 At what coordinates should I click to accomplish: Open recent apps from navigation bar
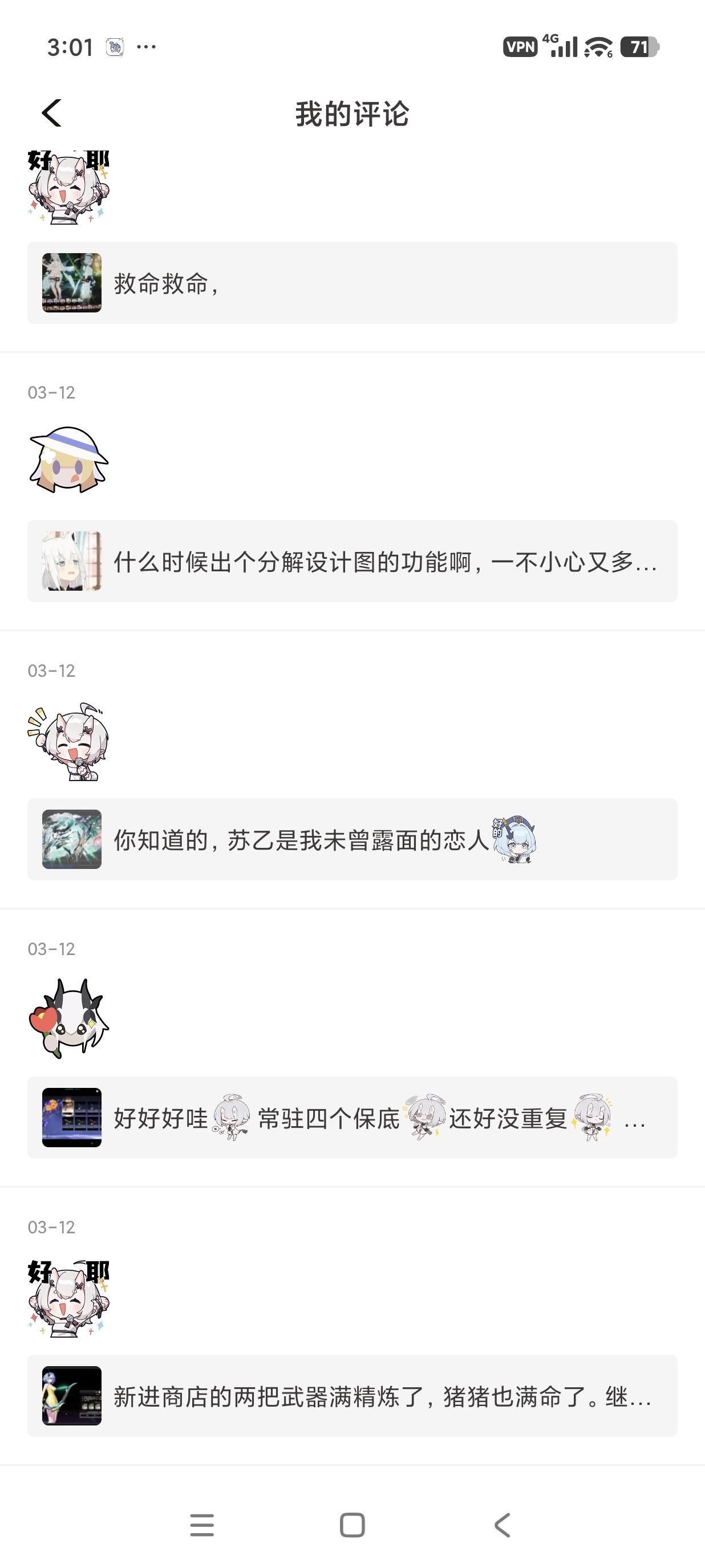[201, 1525]
